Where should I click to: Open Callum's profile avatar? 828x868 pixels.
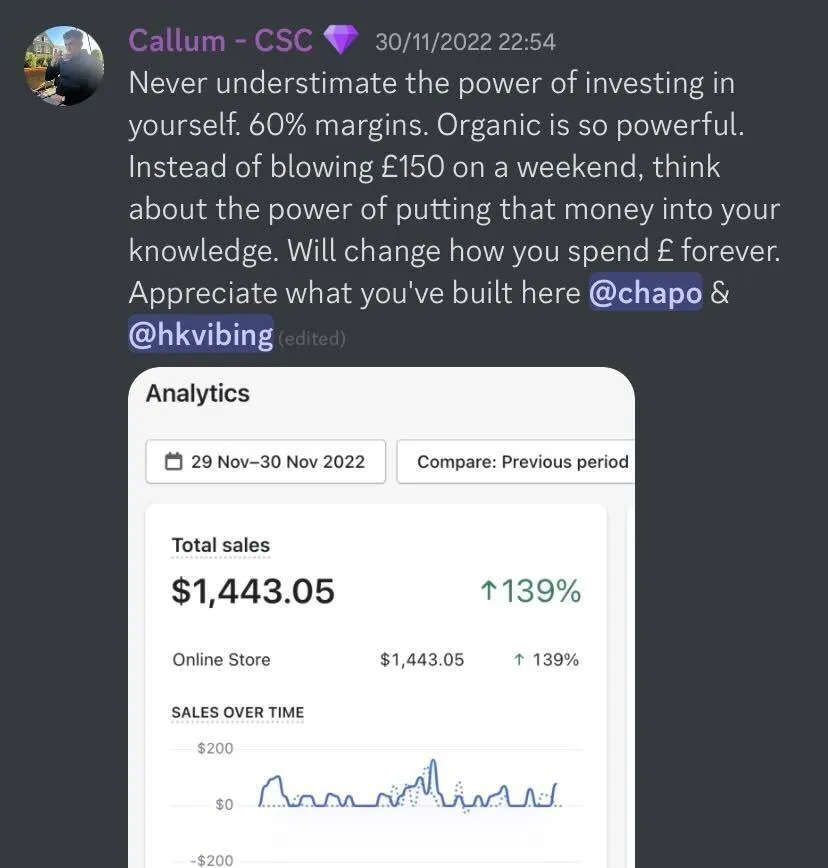[x=64, y=65]
